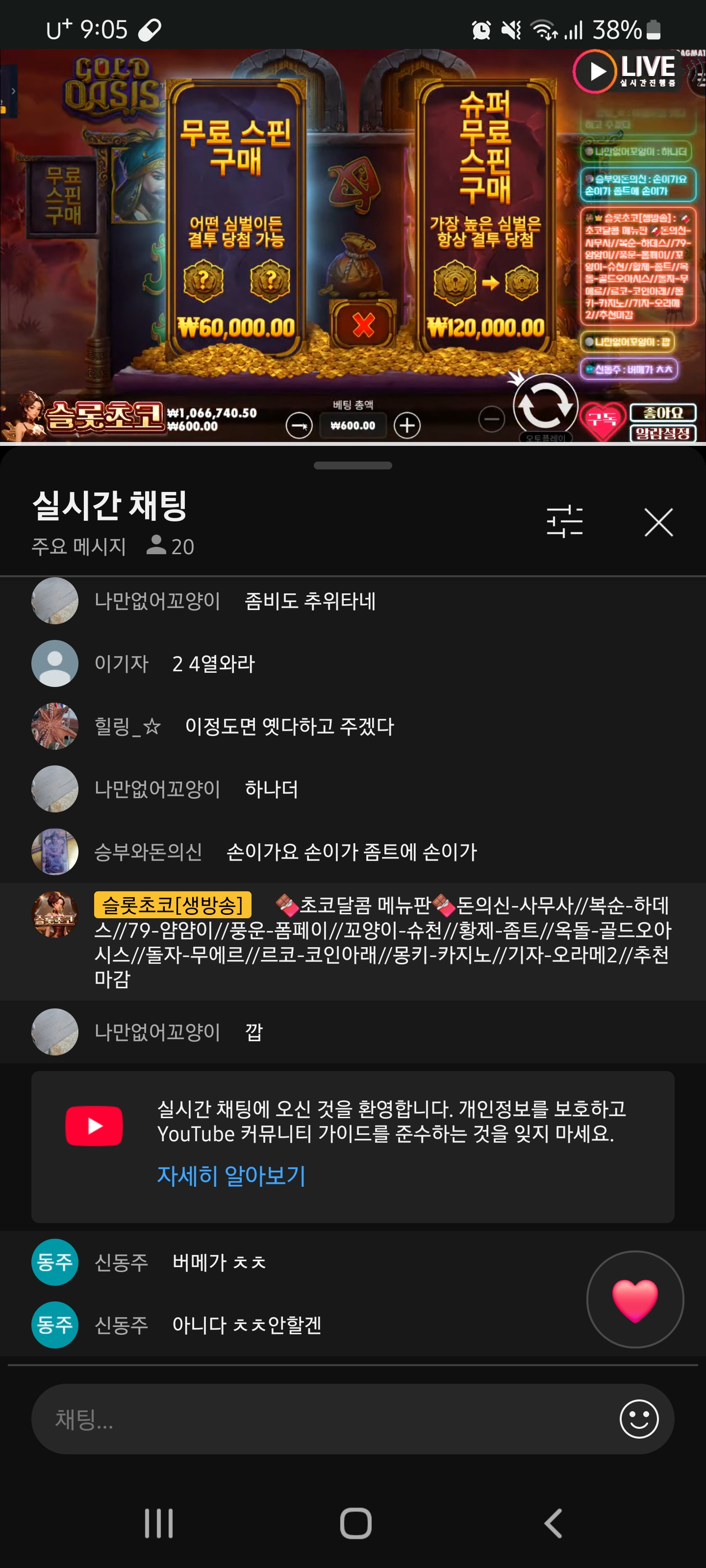This screenshot has height=1568, width=706.
Task: Close the live chat panel
Action: pyautogui.click(x=658, y=522)
